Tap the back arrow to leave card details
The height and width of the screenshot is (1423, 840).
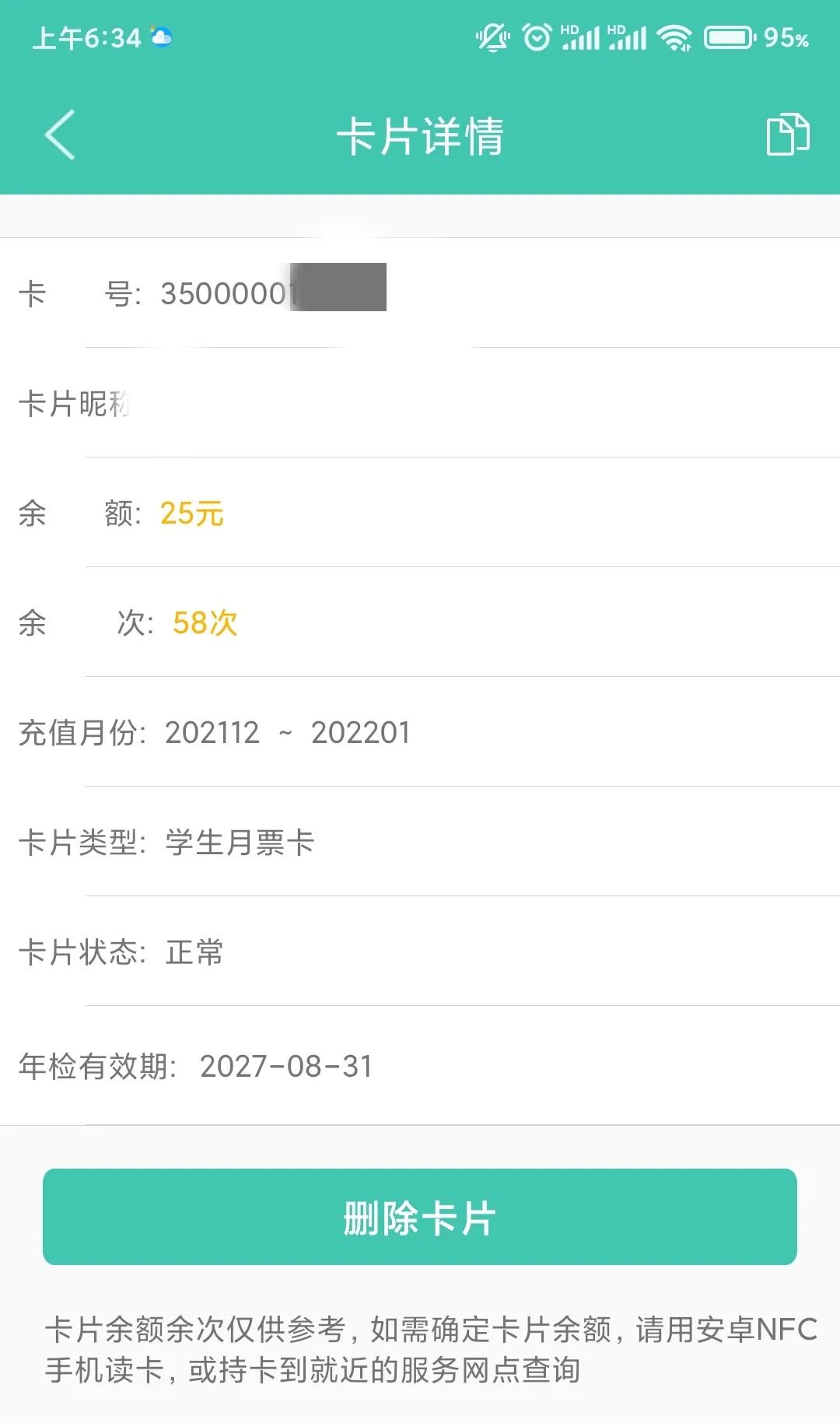pos(59,135)
